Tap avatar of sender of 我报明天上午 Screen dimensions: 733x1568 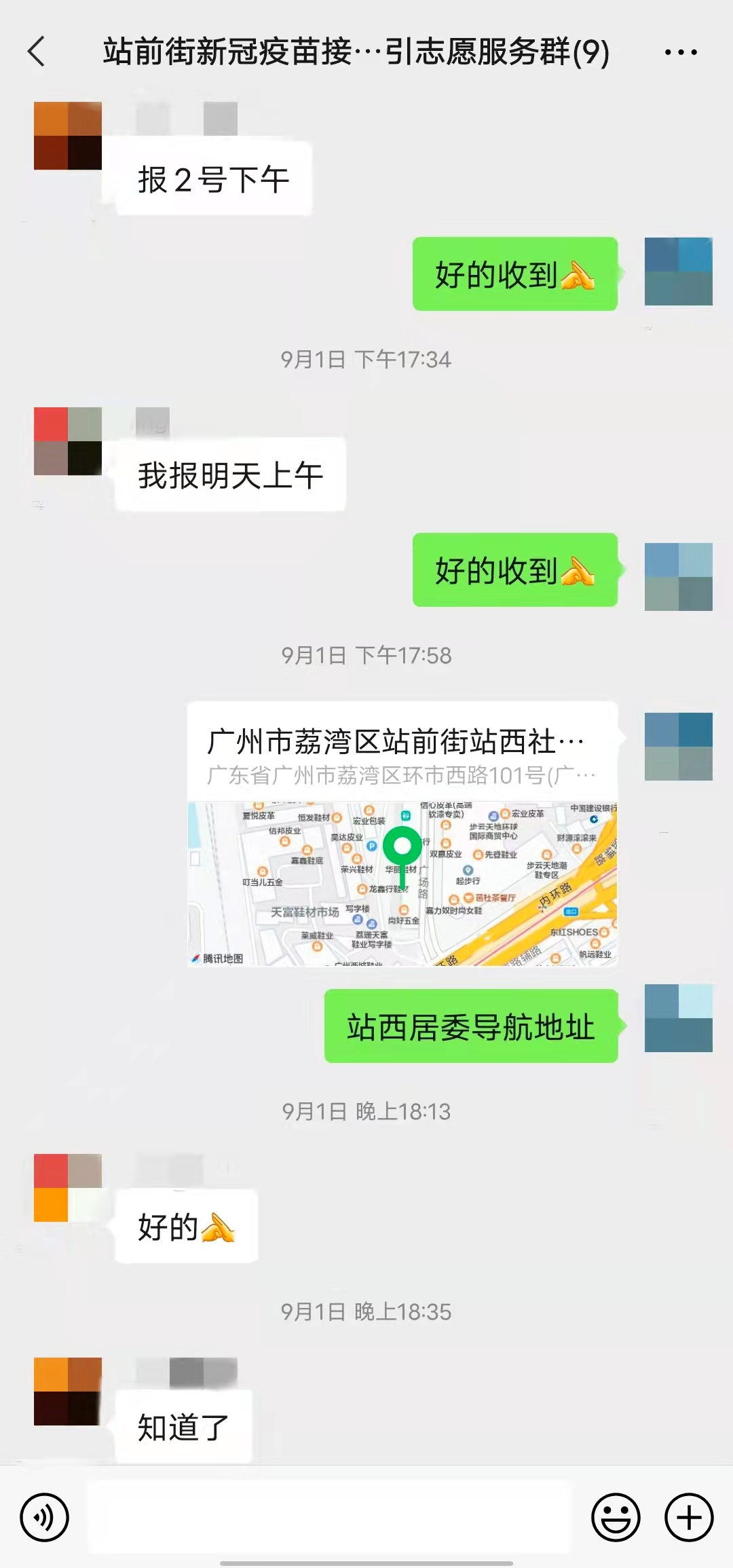point(68,441)
